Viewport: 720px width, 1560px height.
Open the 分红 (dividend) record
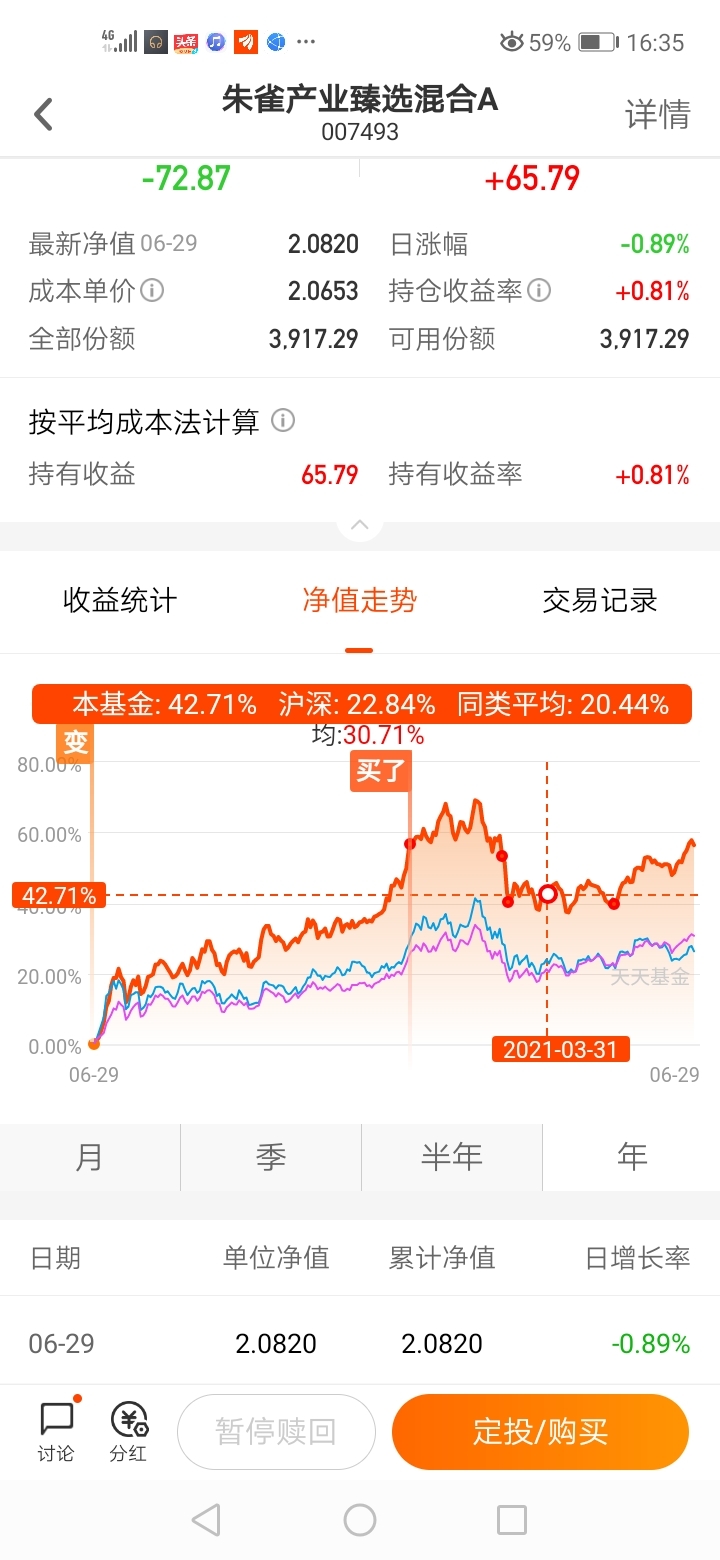point(126,1432)
